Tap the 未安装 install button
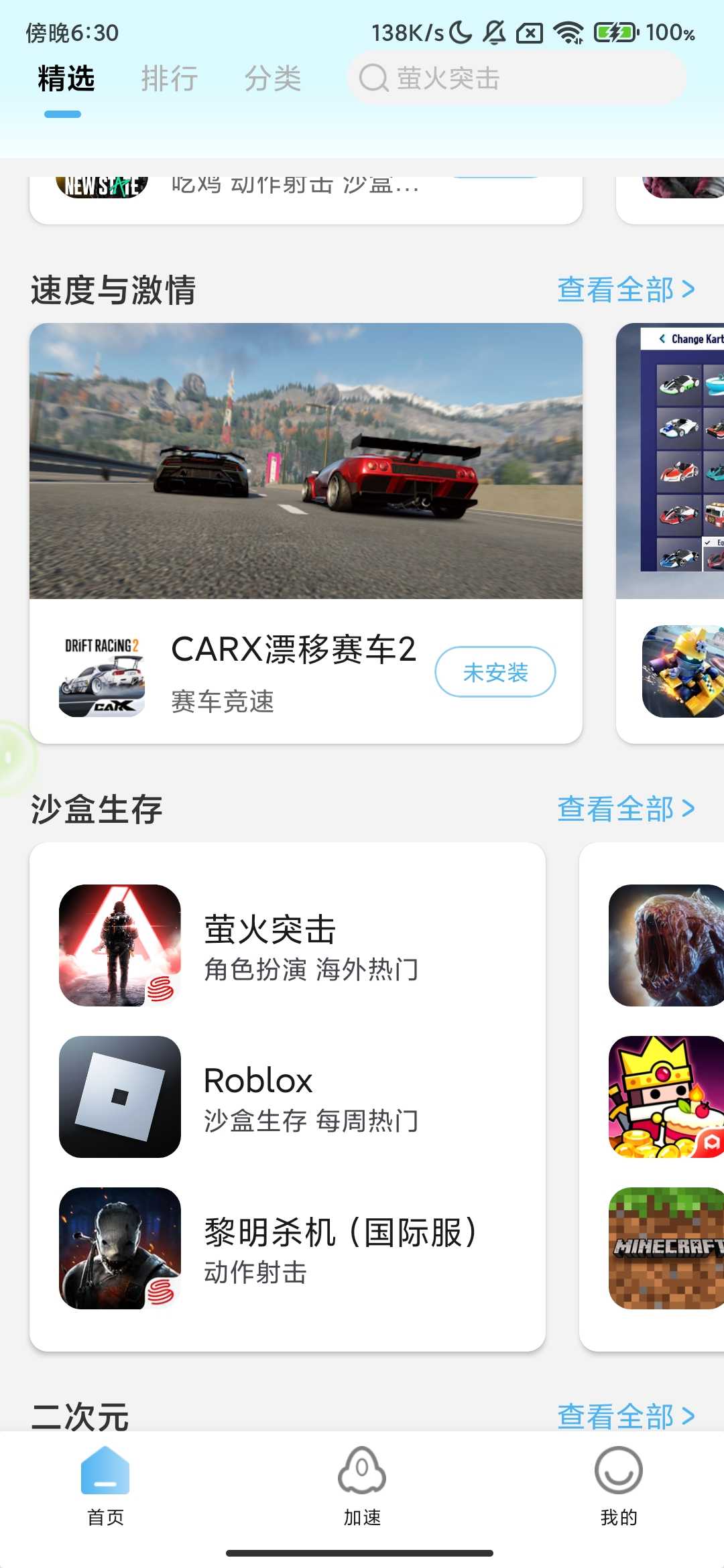 (495, 672)
